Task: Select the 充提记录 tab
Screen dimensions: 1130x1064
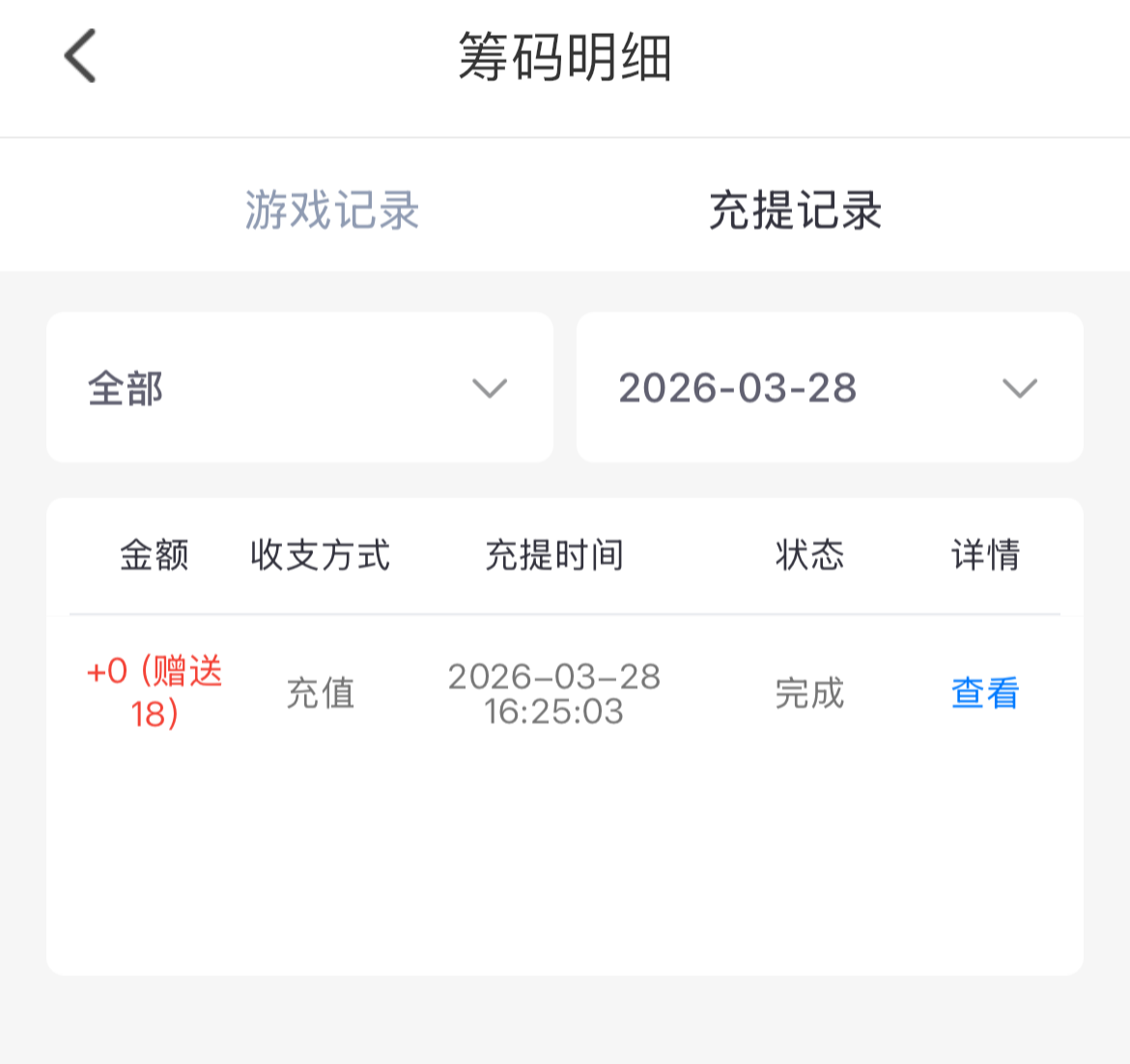Action: (795, 210)
